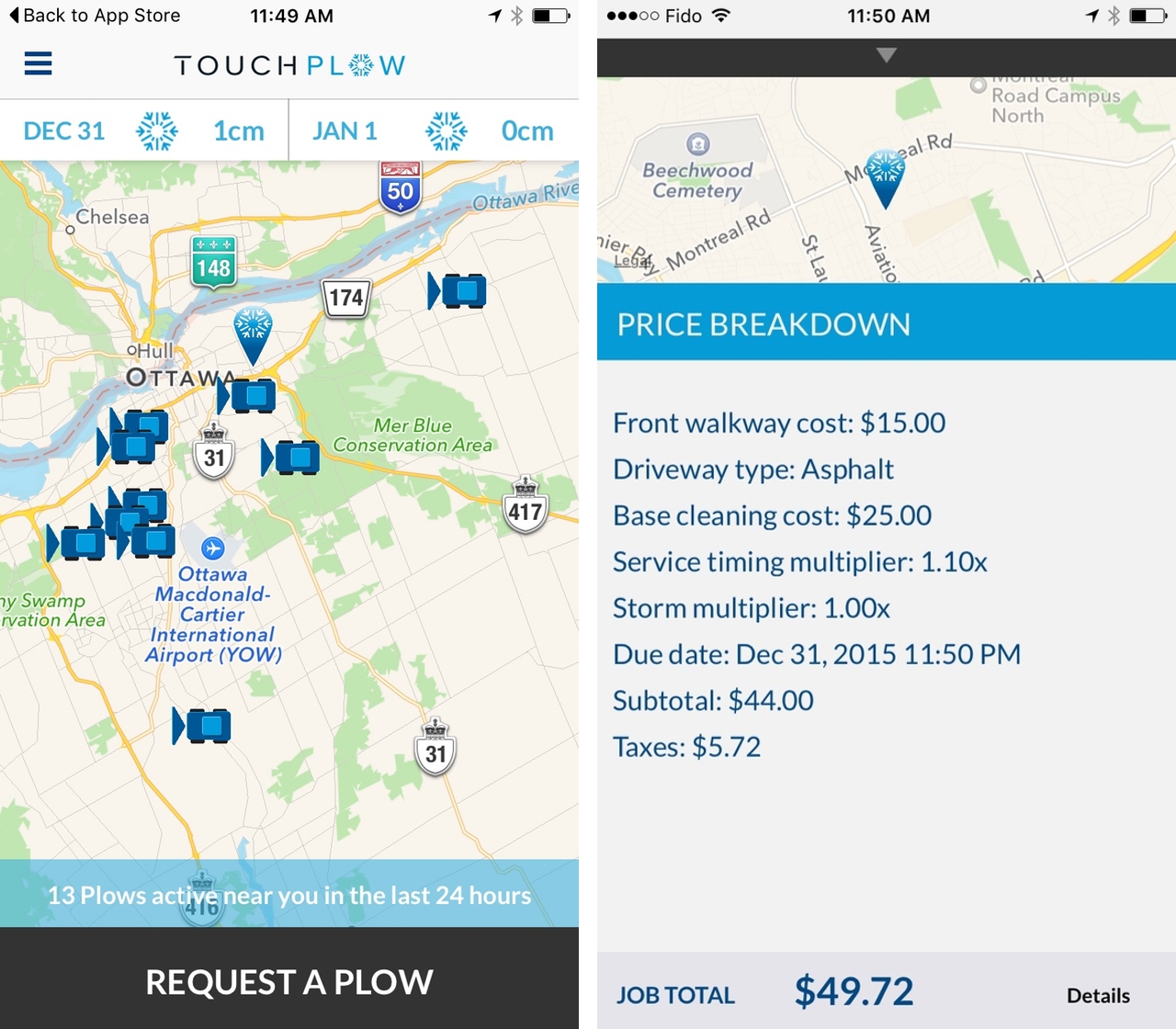1176x1029 pixels.
Task: Tap the Request a Plow button
Action: [x=289, y=981]
